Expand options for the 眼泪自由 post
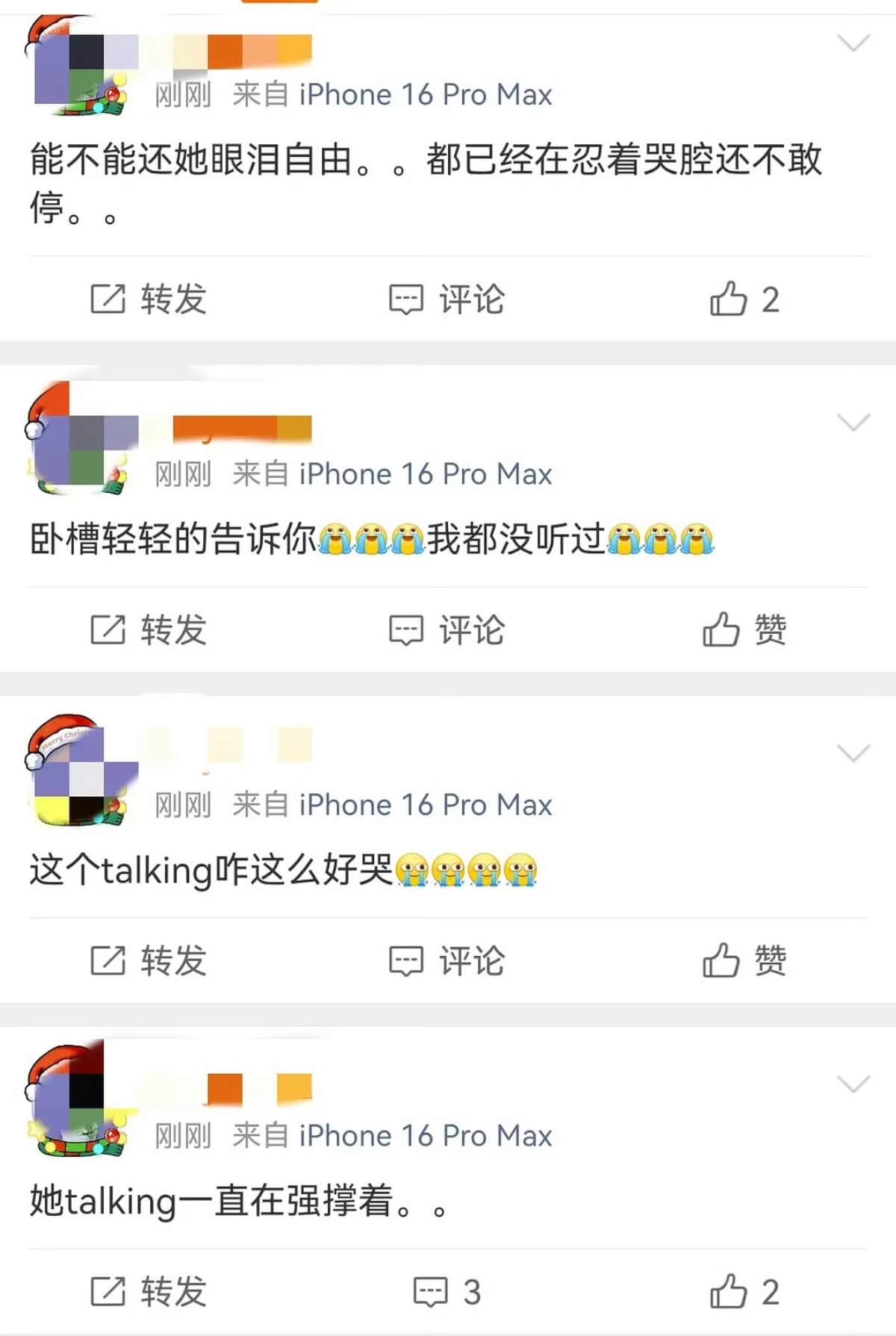The width and height of the screenshot is (896, 1336). tap(853, 43)
